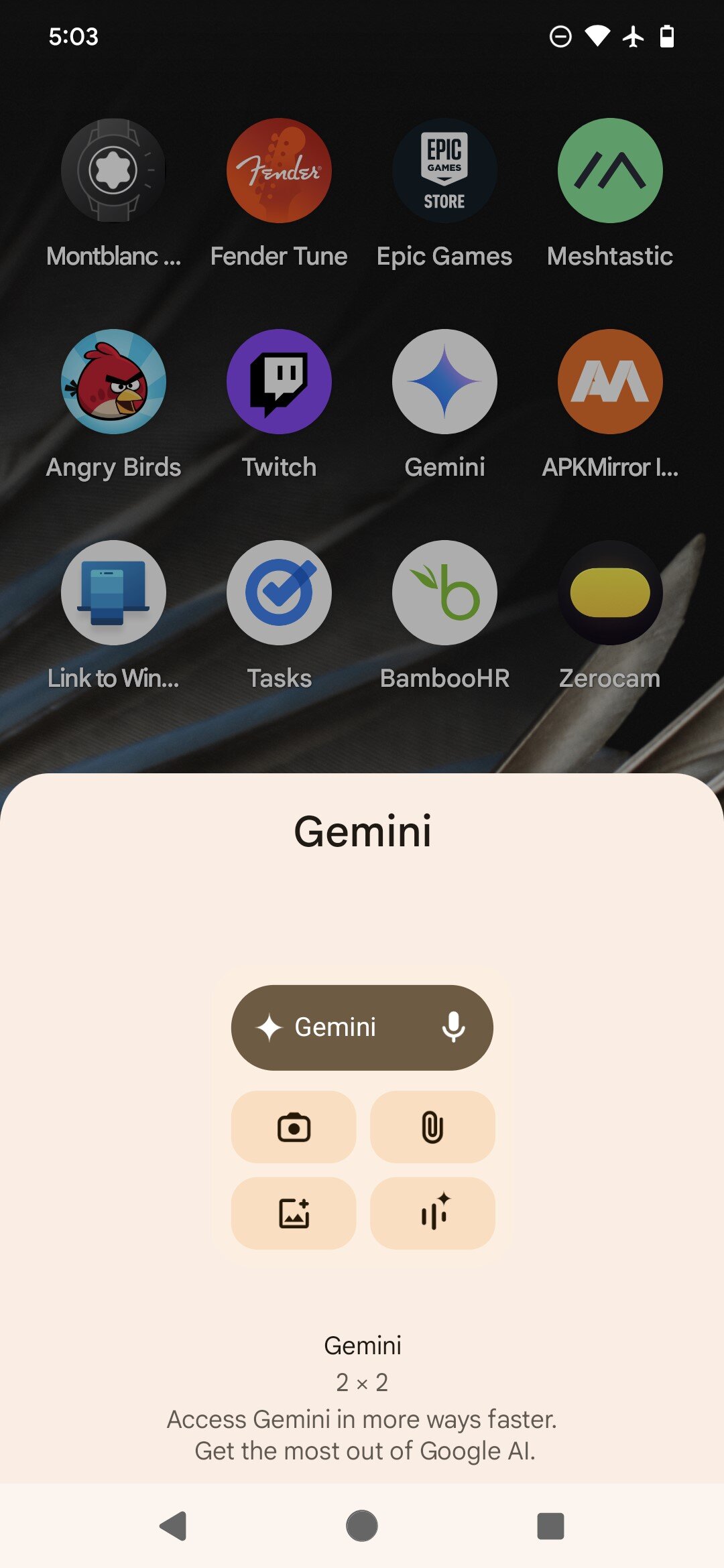Tap the Gemini pill in widget preview
This screenshot has height=1568, width=724.
(335, 1027)
